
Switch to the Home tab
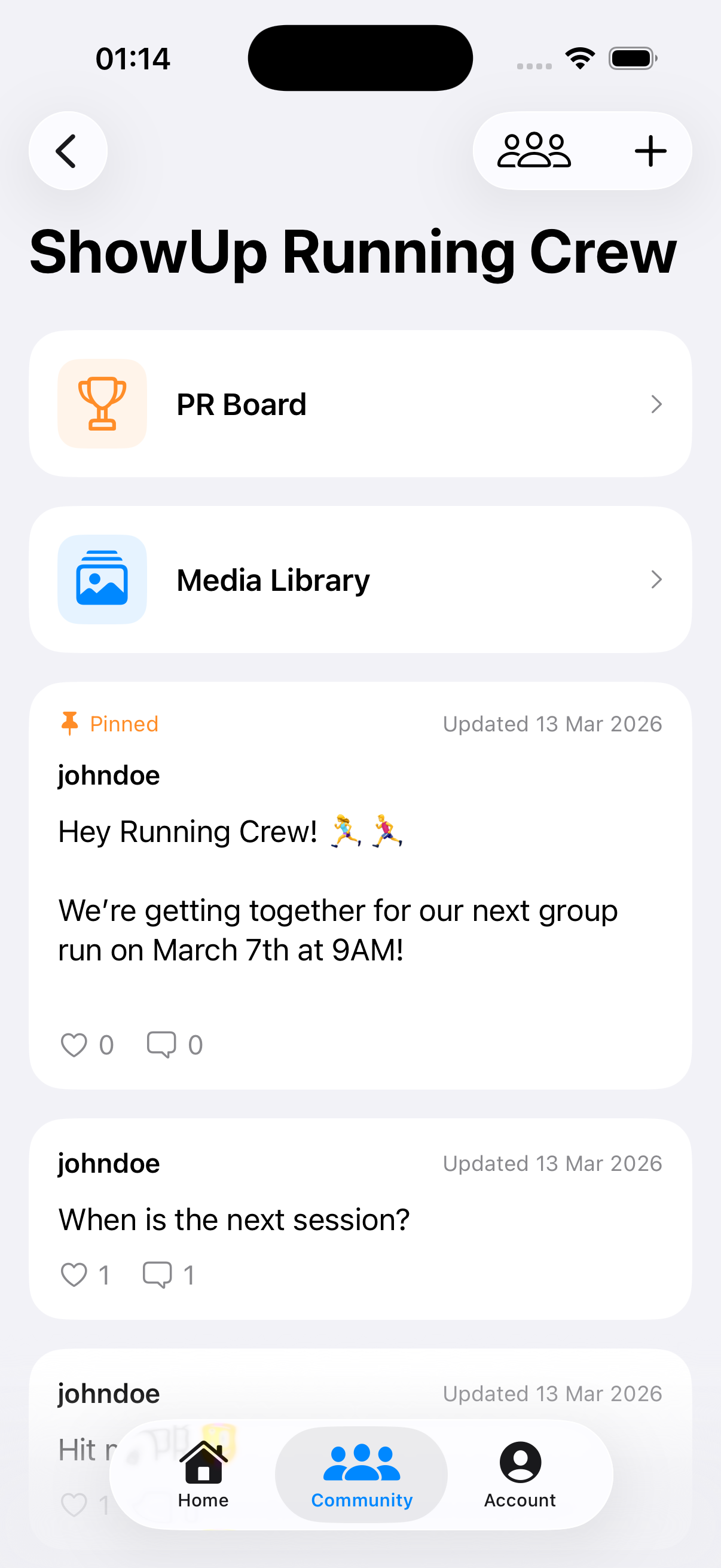tap(203, 1474)
